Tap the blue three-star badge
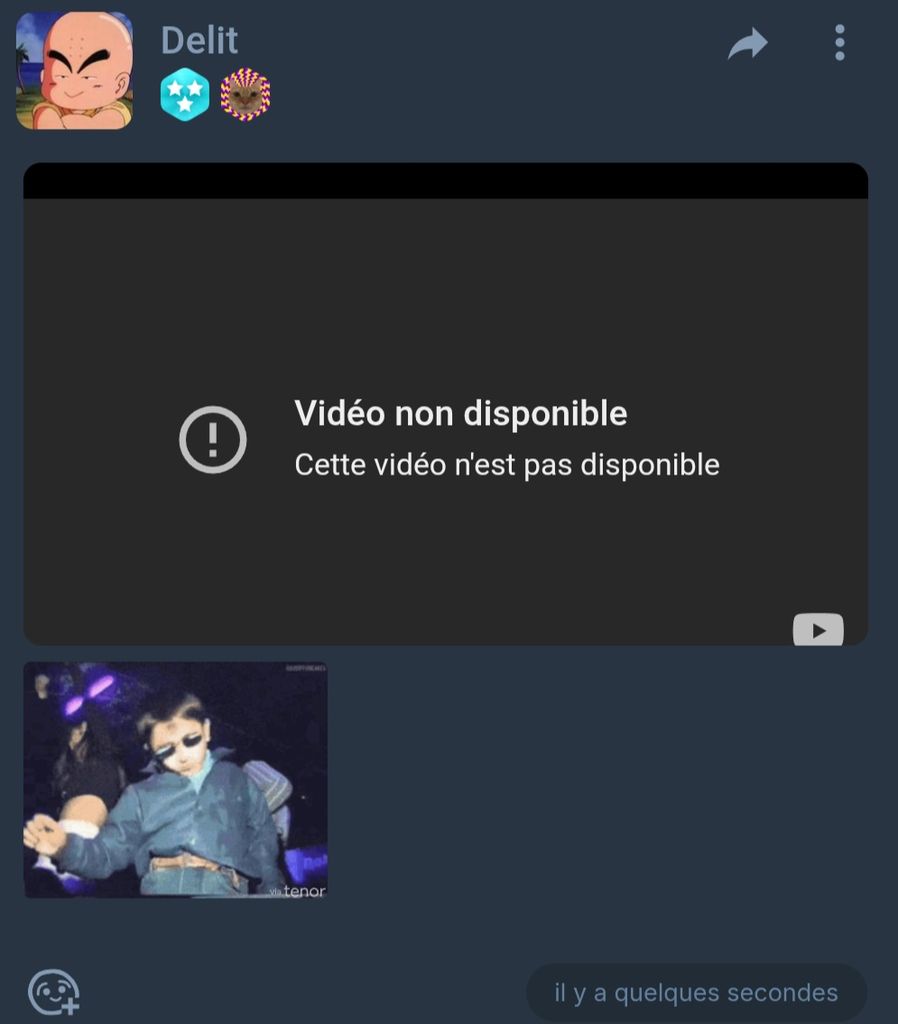Viewport: 898px width, 1024px height. point(185,95)
